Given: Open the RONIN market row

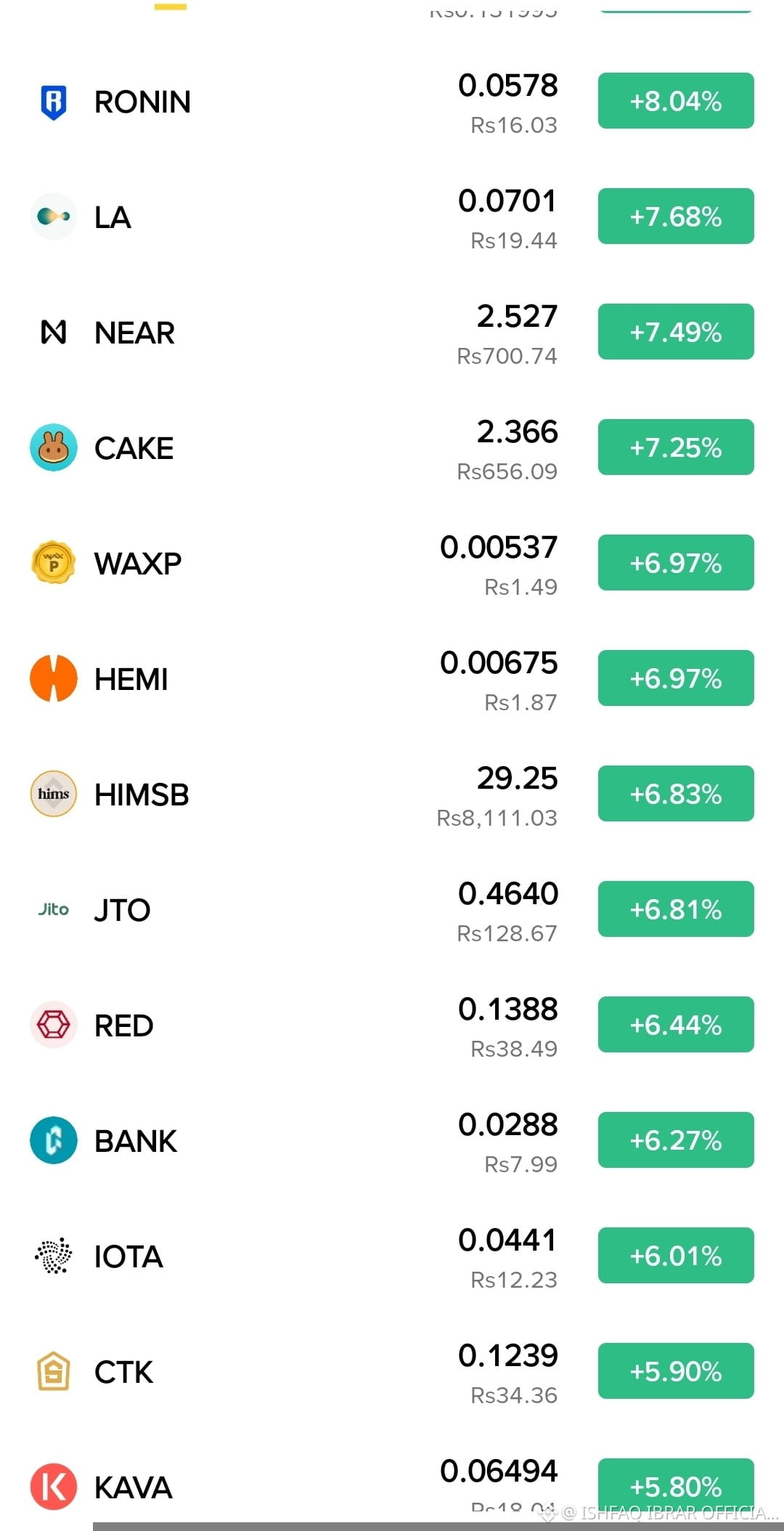Looking at the screenshot, I should (392, 102).
